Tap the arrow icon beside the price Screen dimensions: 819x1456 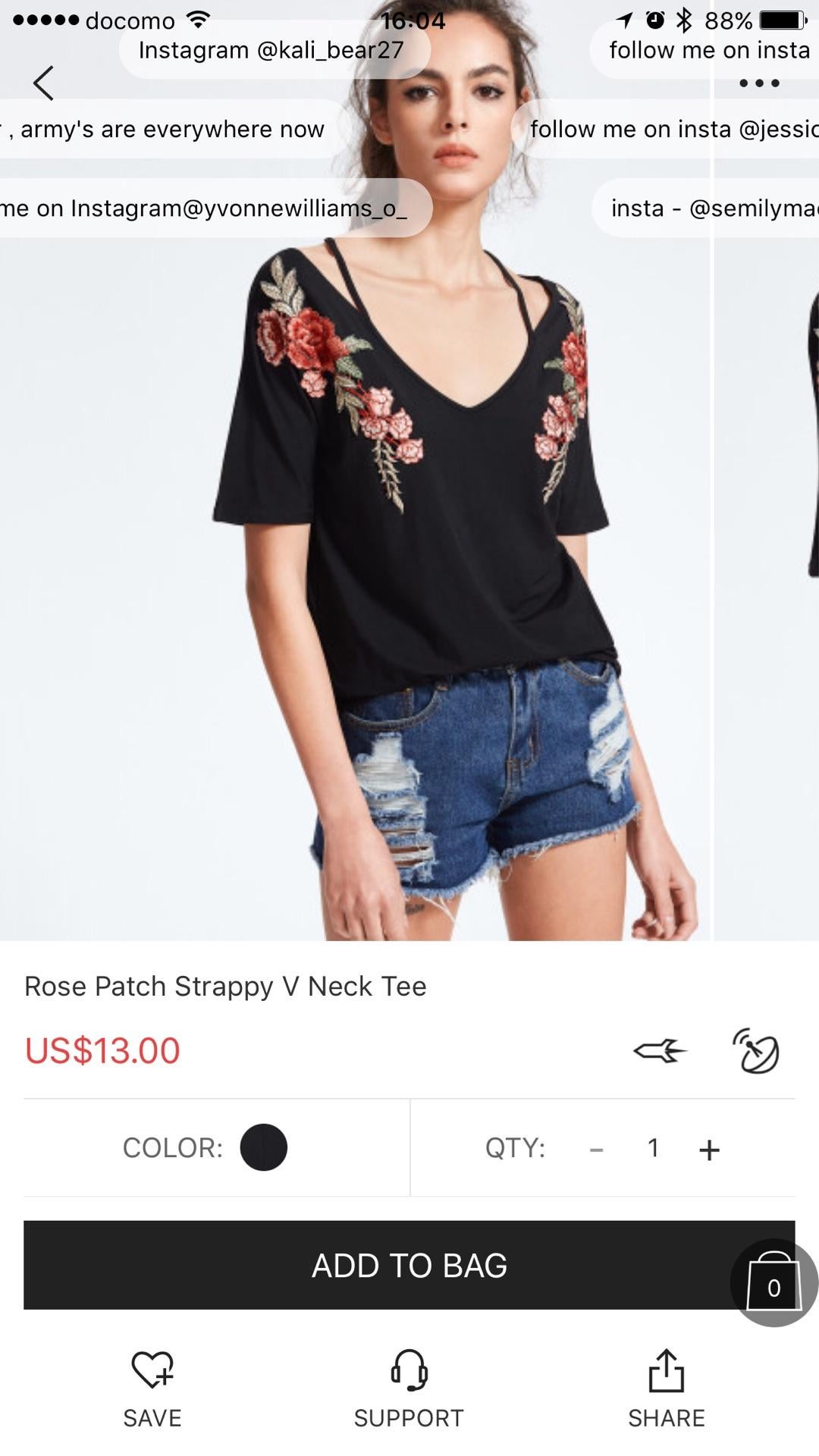point(660,1051)
